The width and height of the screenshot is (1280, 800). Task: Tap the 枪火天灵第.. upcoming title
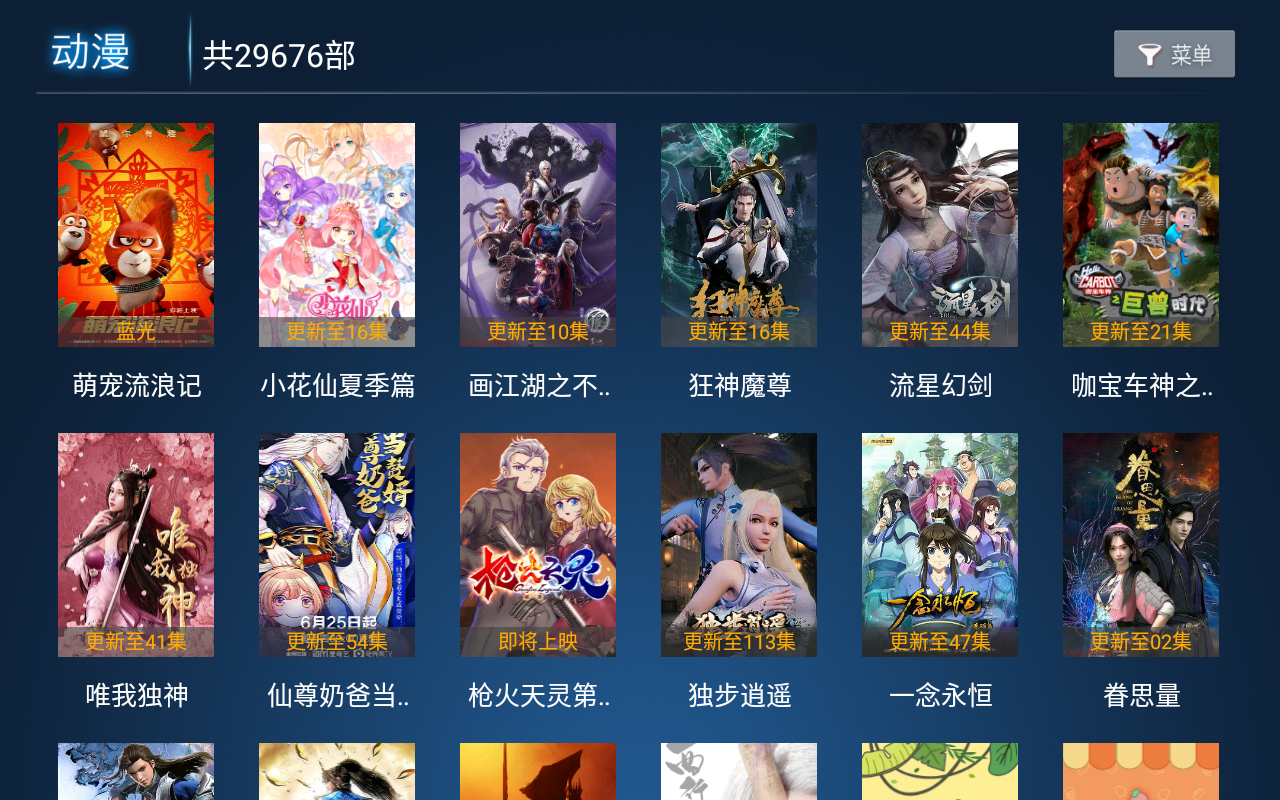click(x=538, y=545)
